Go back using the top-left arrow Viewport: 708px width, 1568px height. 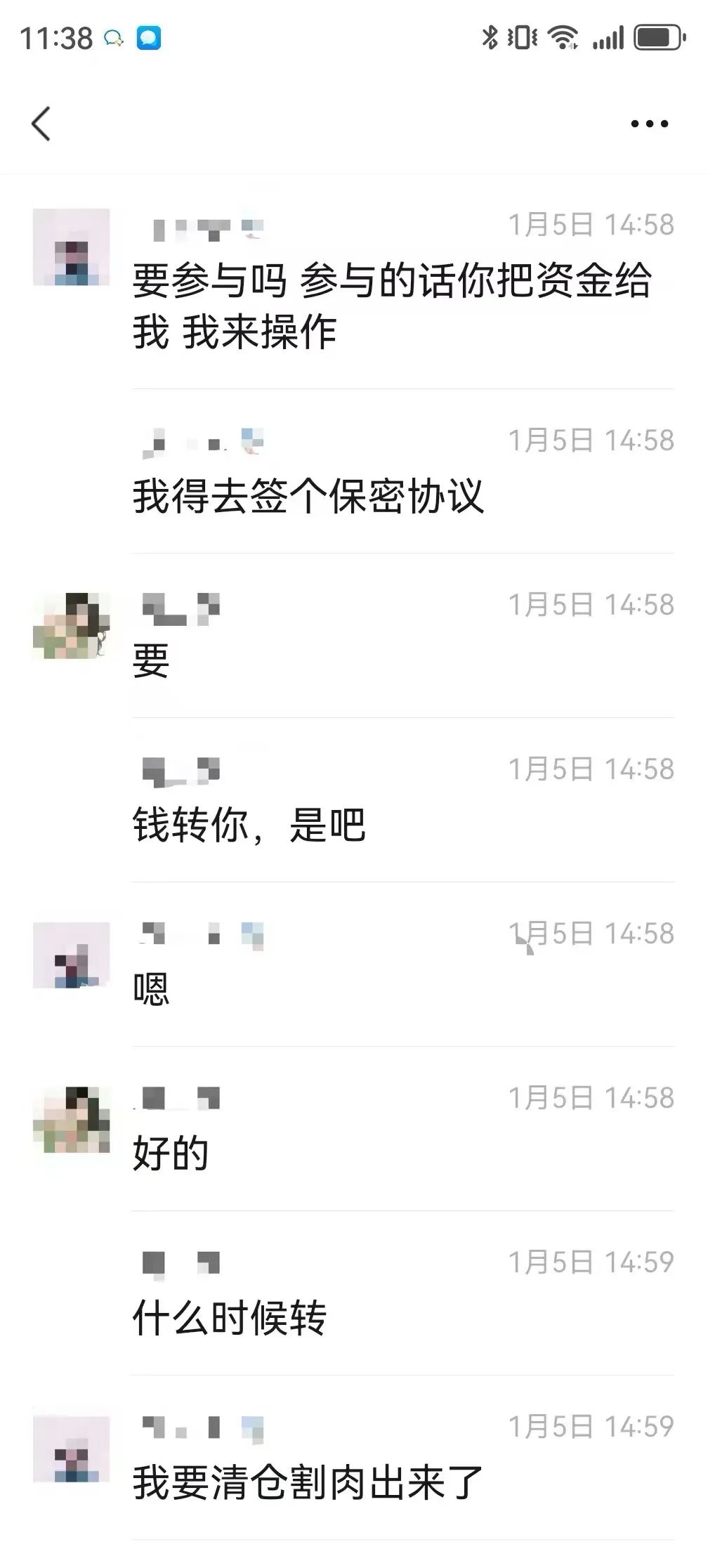pos(41,124)
